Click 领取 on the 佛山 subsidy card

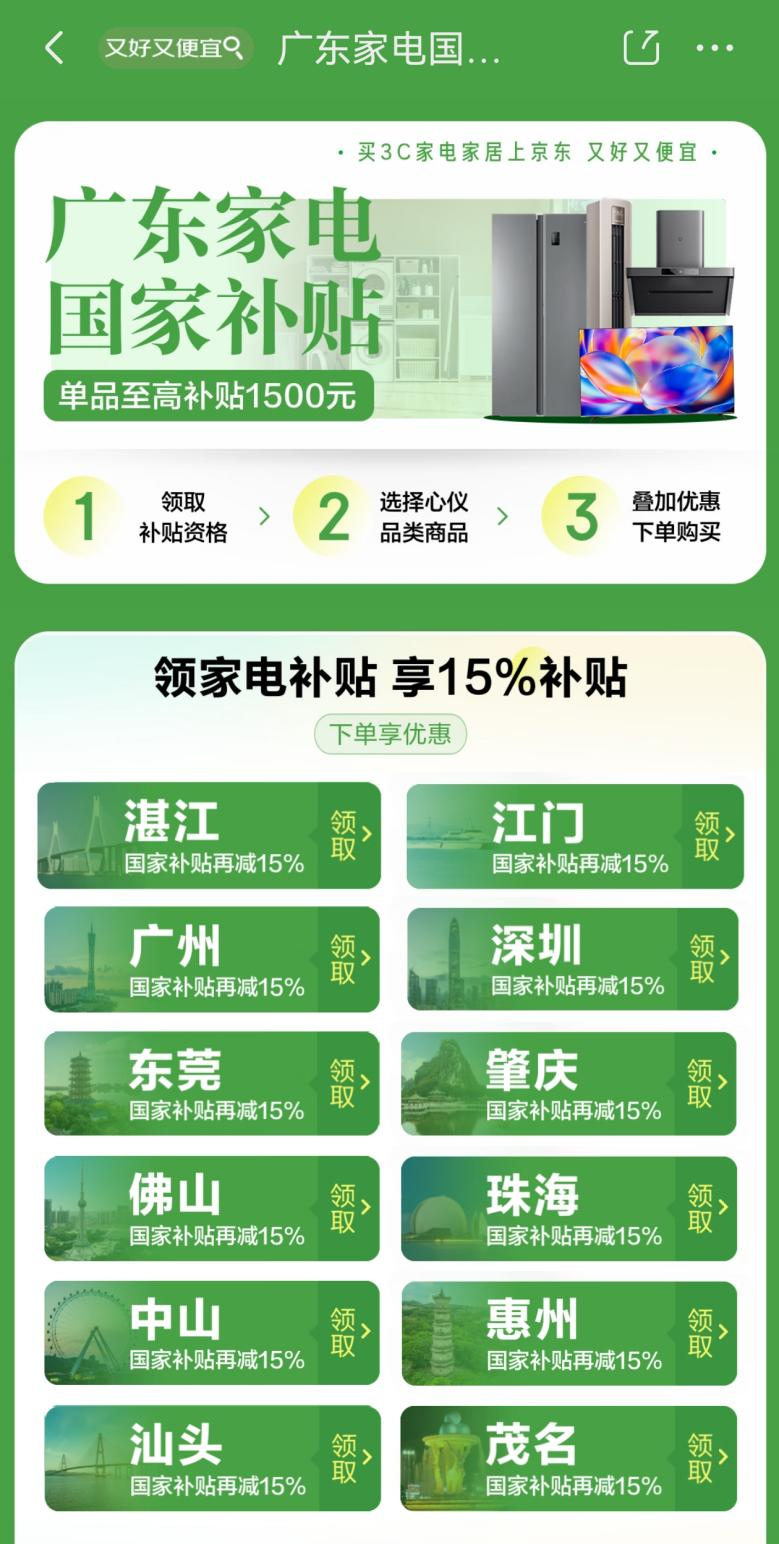coord(343,1209)
